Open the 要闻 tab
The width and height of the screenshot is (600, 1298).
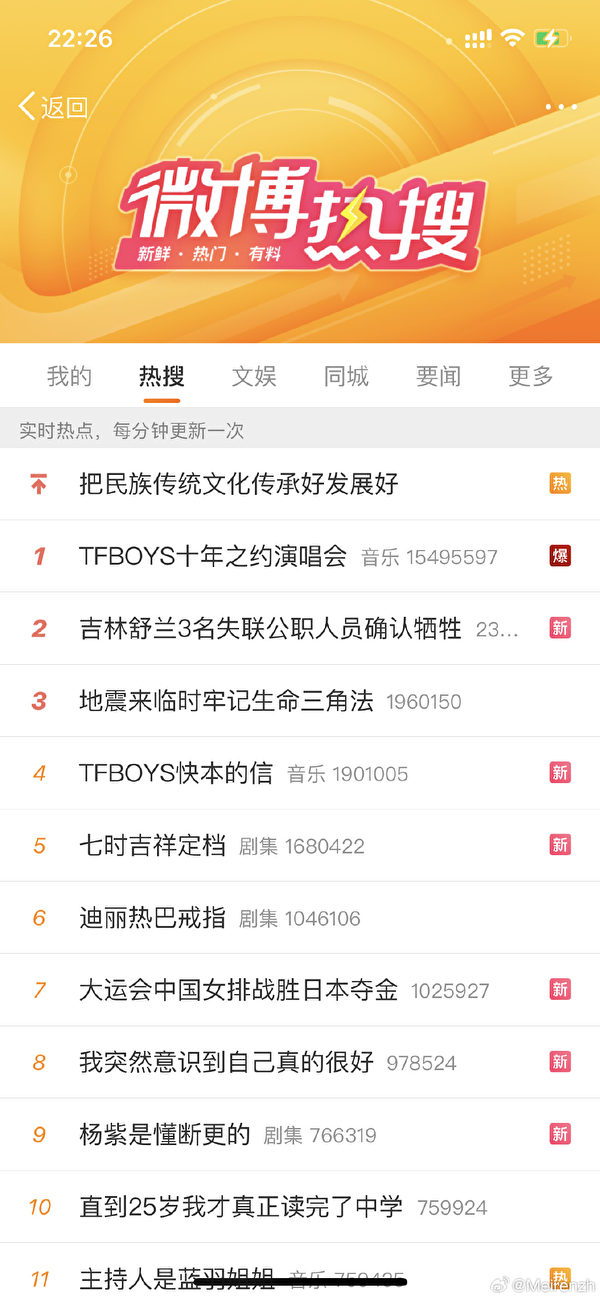pos(438,376)
